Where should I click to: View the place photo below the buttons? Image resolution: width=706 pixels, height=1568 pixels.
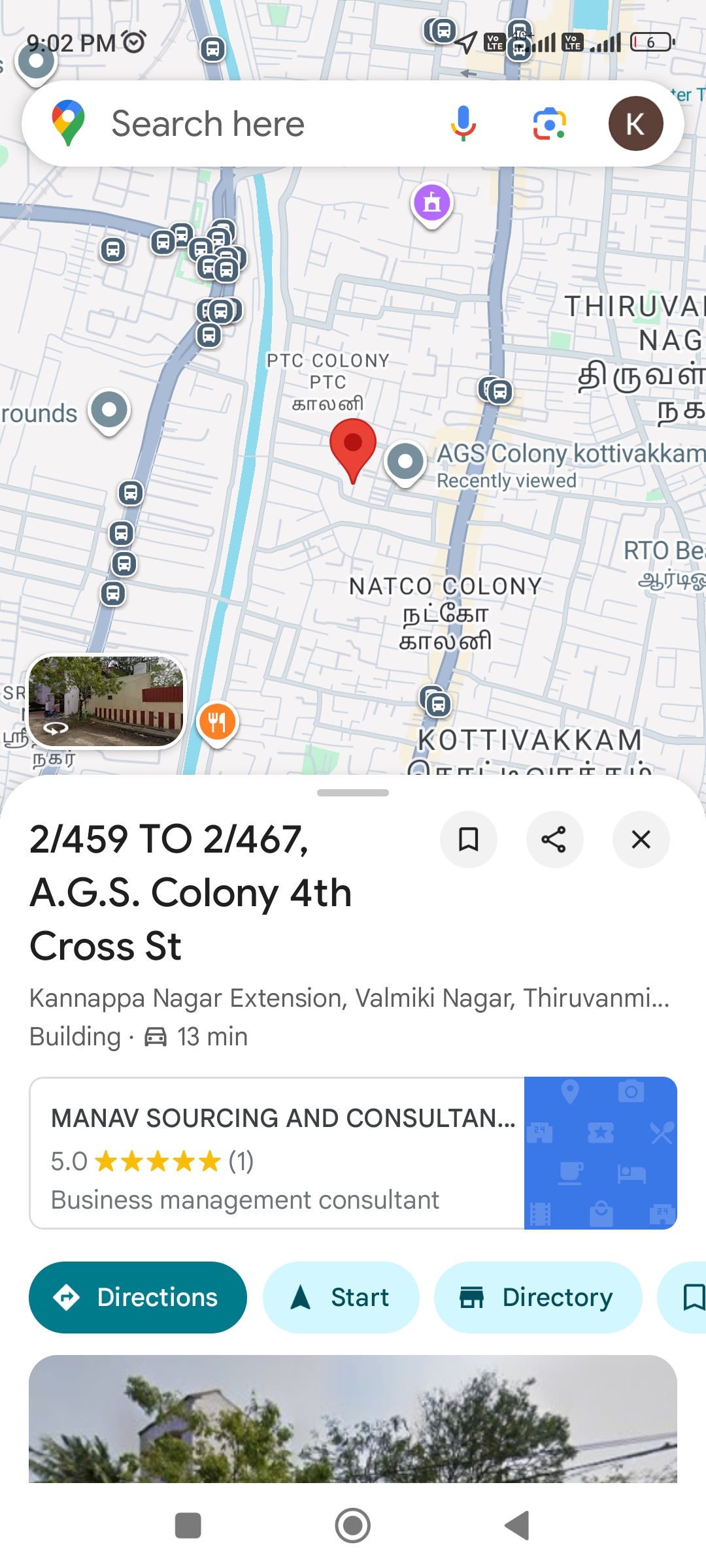353,1418
